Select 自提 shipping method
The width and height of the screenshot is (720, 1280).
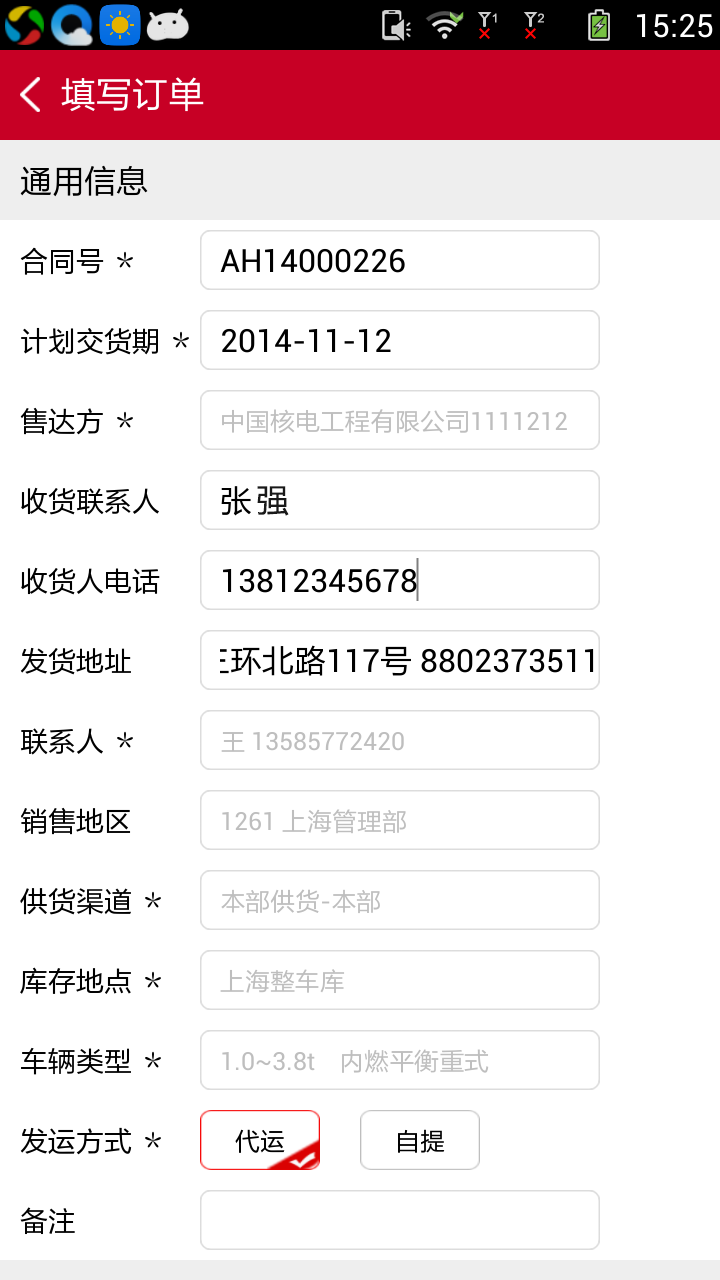[x=420, y=1140]
